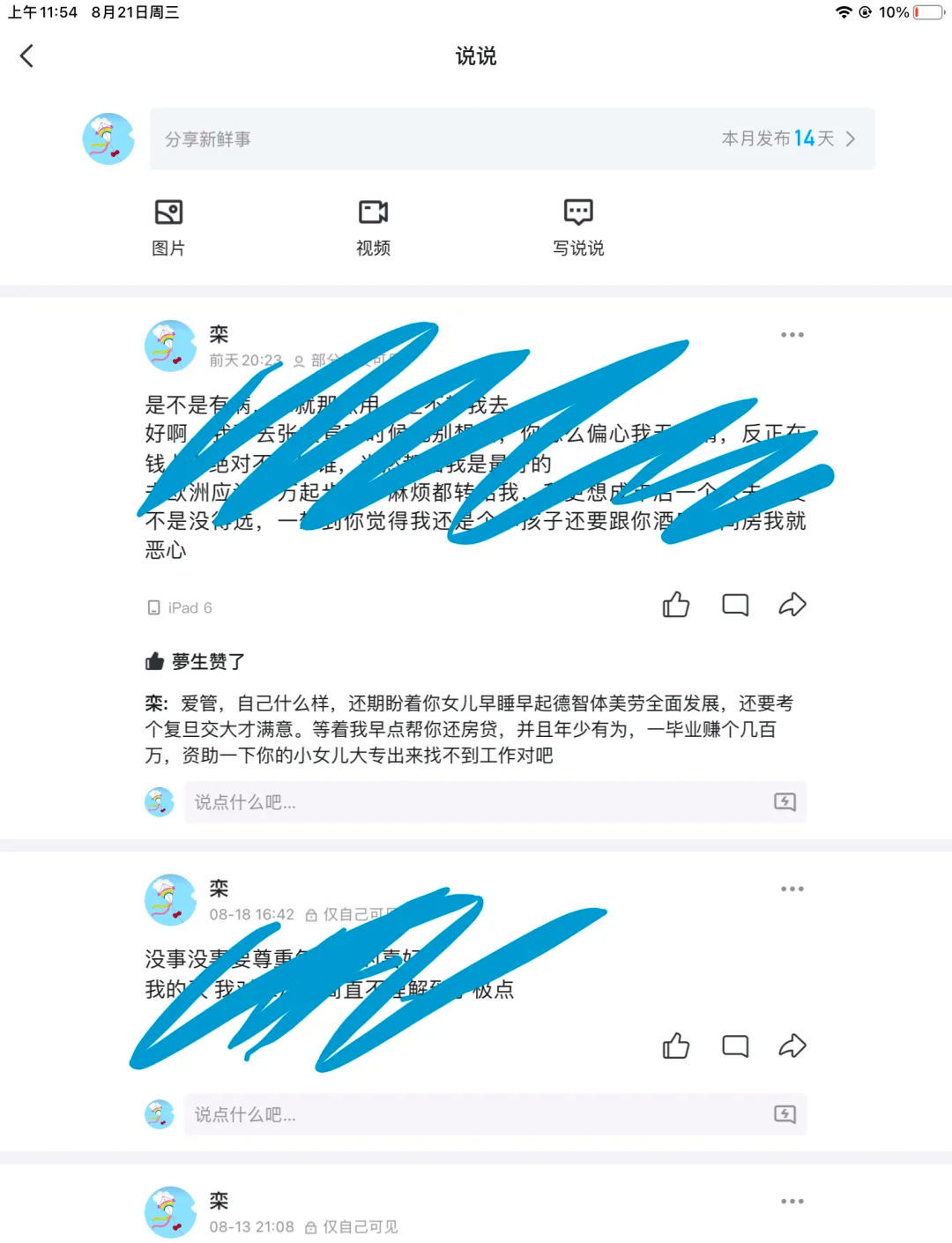952x1243 pixels.
Task: Open comment field under the 08-18 16:42 post
Action: (476, 1114)
